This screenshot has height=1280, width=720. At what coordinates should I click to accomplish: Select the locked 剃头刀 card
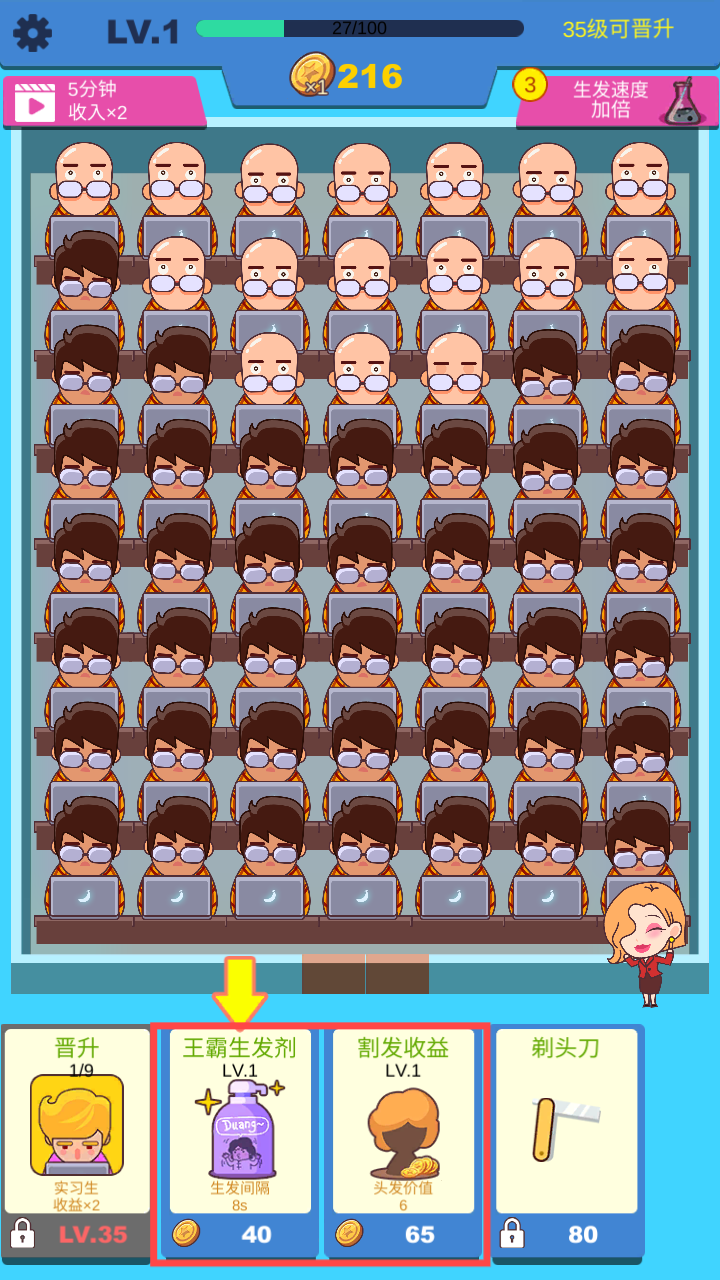pos(567,1140)
